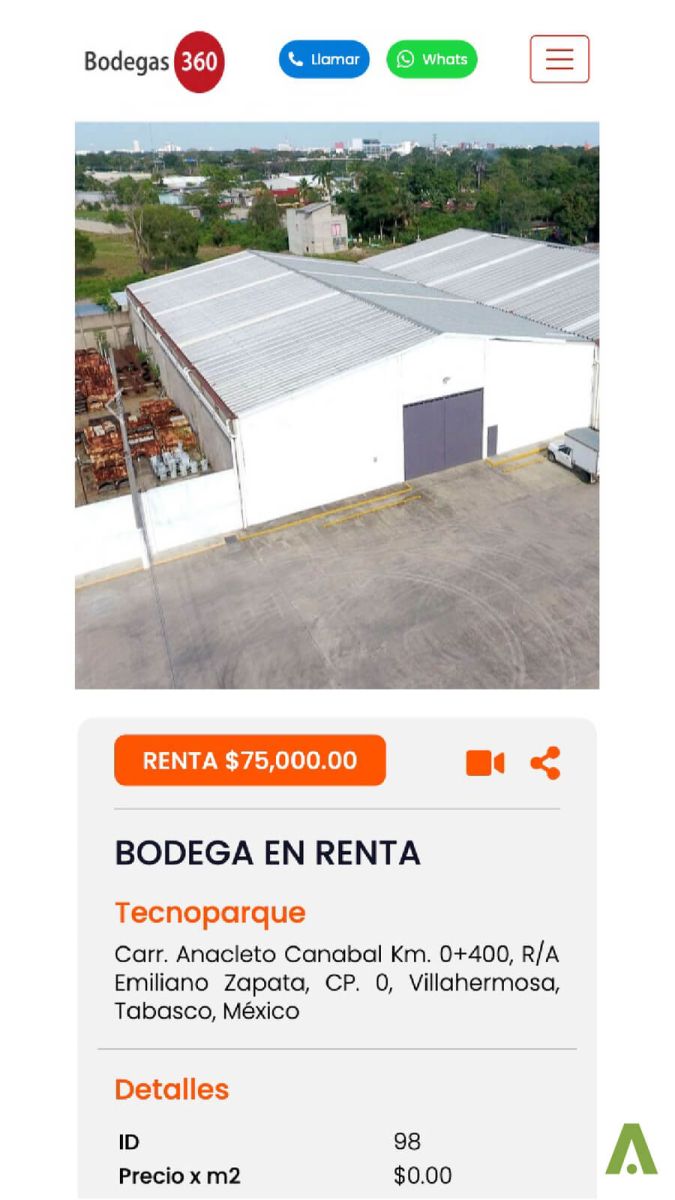Open the property video camera icon
Screen dimensions: 675x1200
tap(485, 763)
